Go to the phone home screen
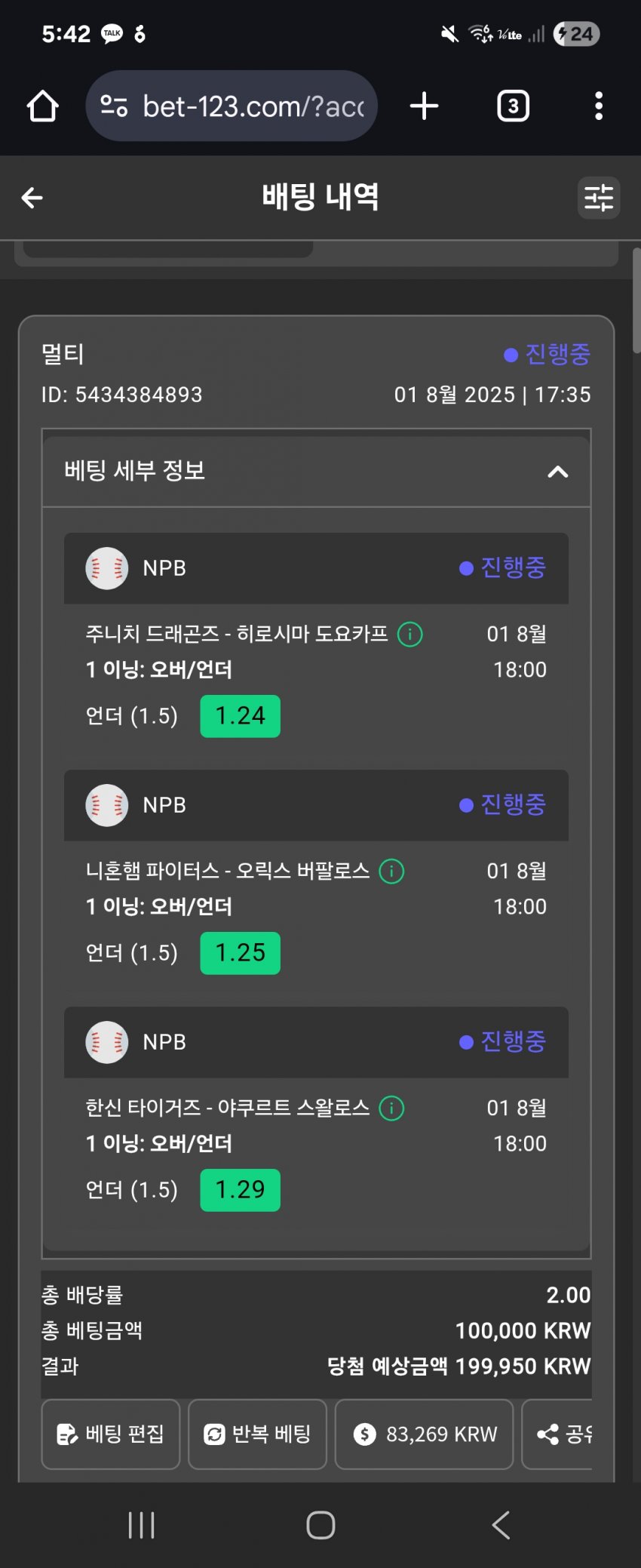641x1568 pixels. (320, 1525)
